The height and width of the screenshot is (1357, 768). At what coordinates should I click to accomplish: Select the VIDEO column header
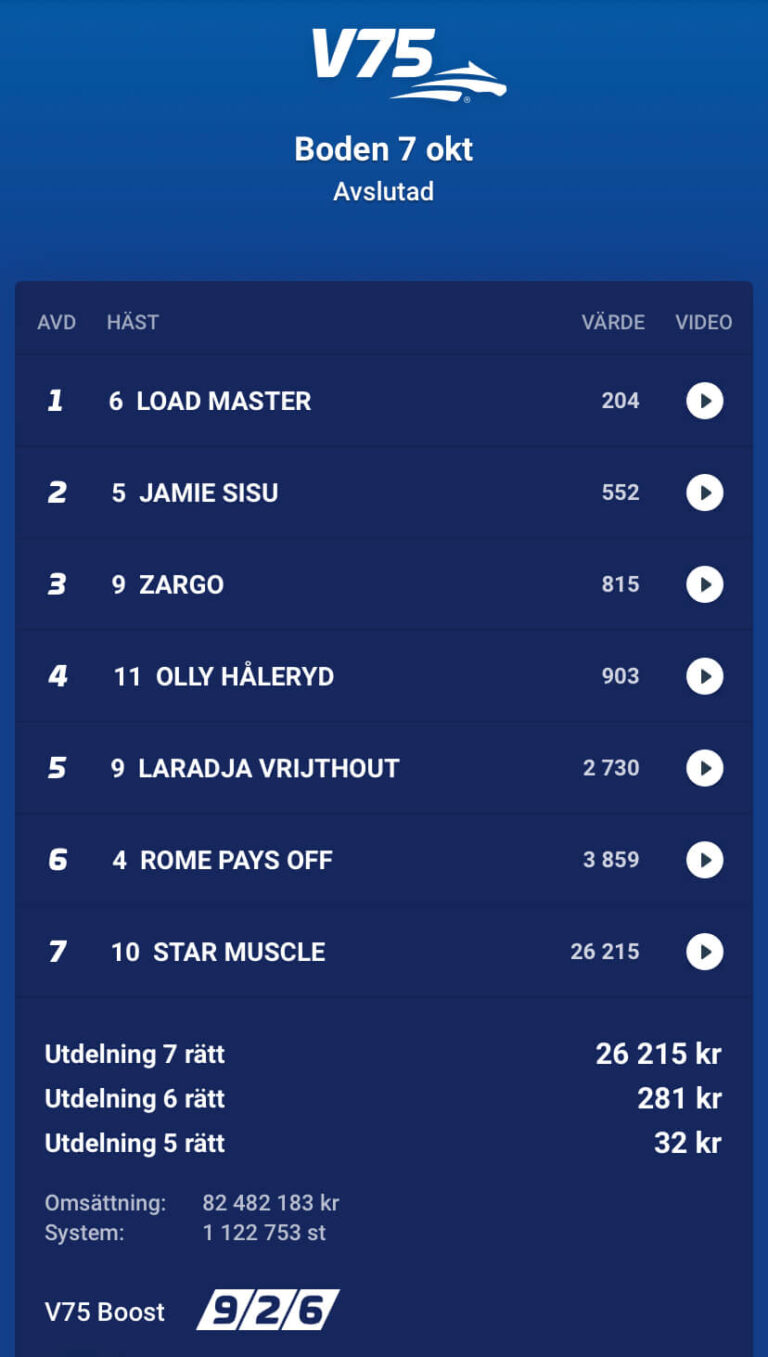pos(703,322)
